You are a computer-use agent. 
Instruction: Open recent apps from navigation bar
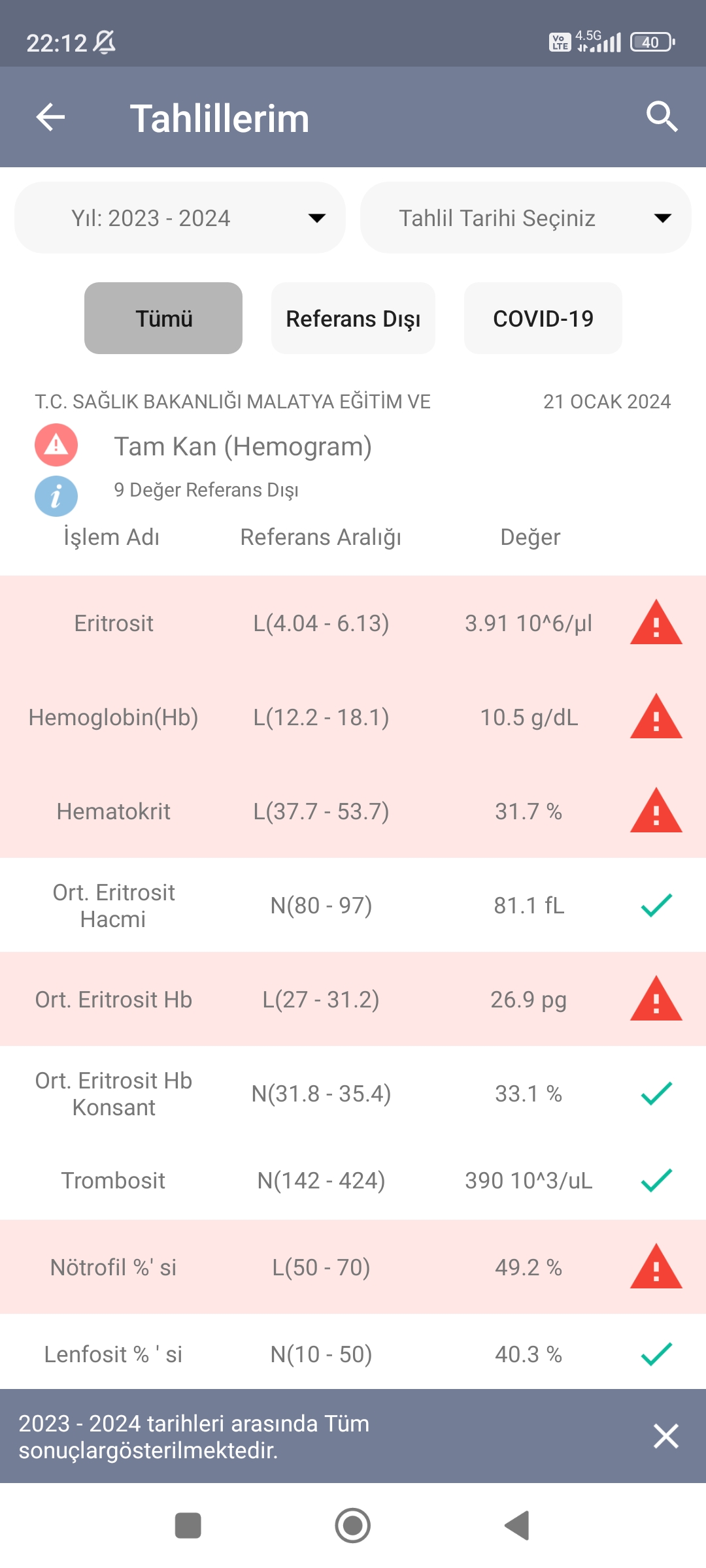(188, 1526)
